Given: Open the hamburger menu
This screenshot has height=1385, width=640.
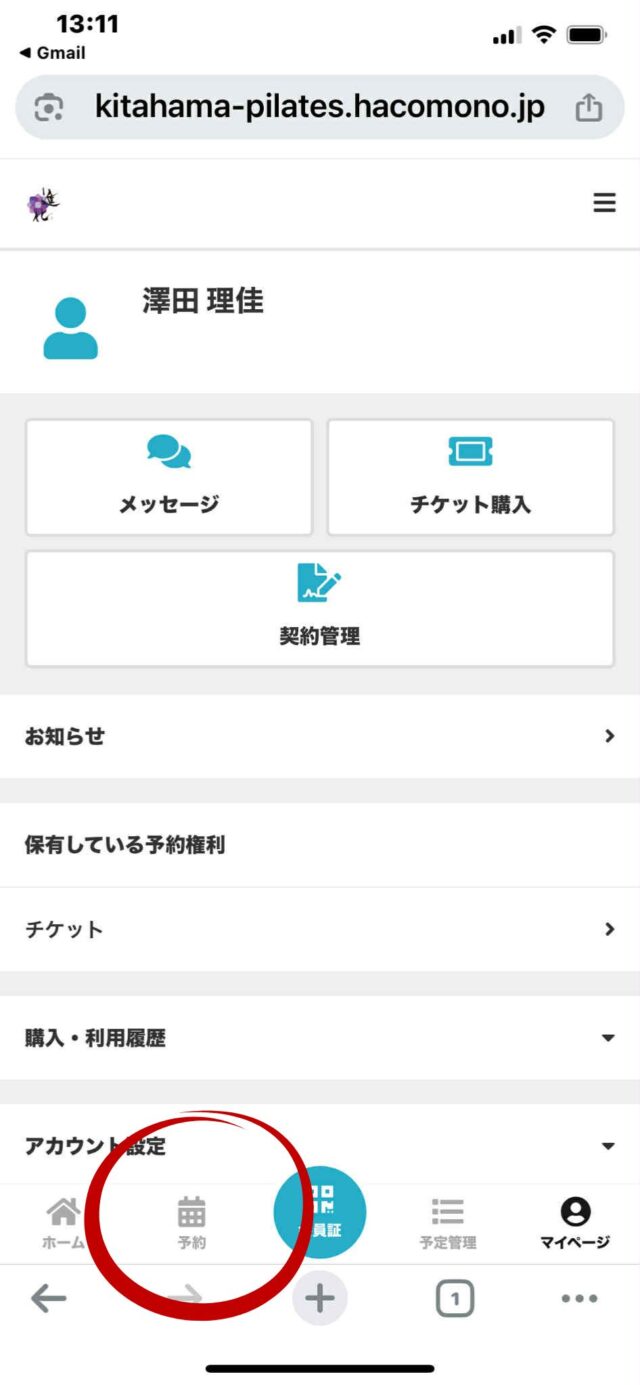Looking at the screenshot, I should point(604,204).
